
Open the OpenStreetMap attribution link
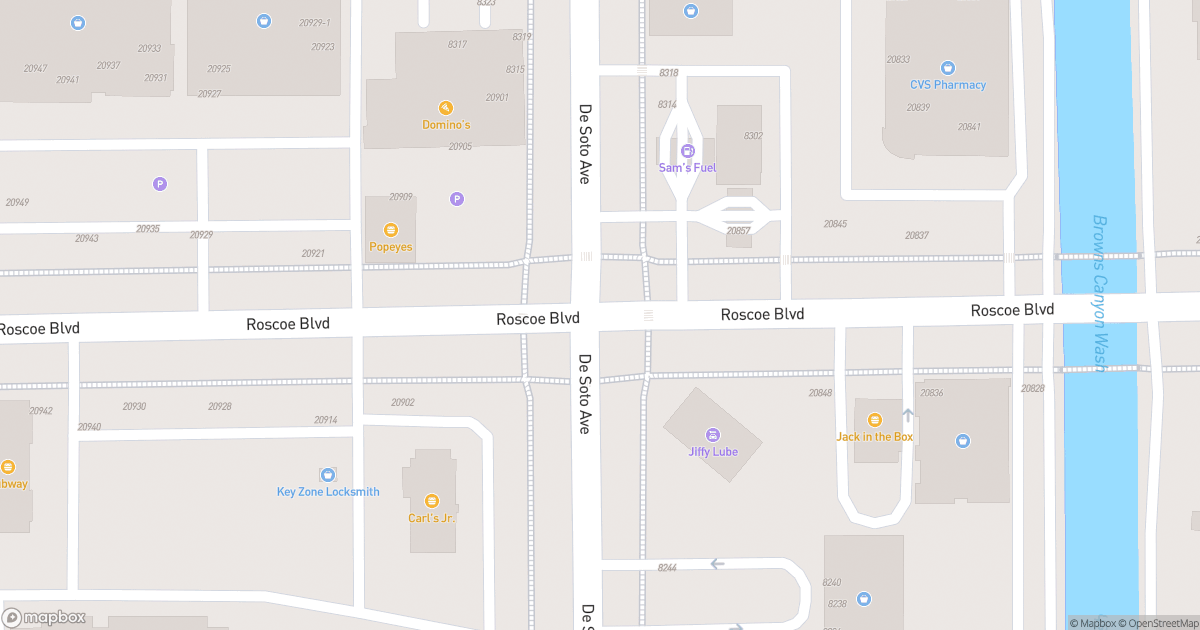(x=1160, y=623)
